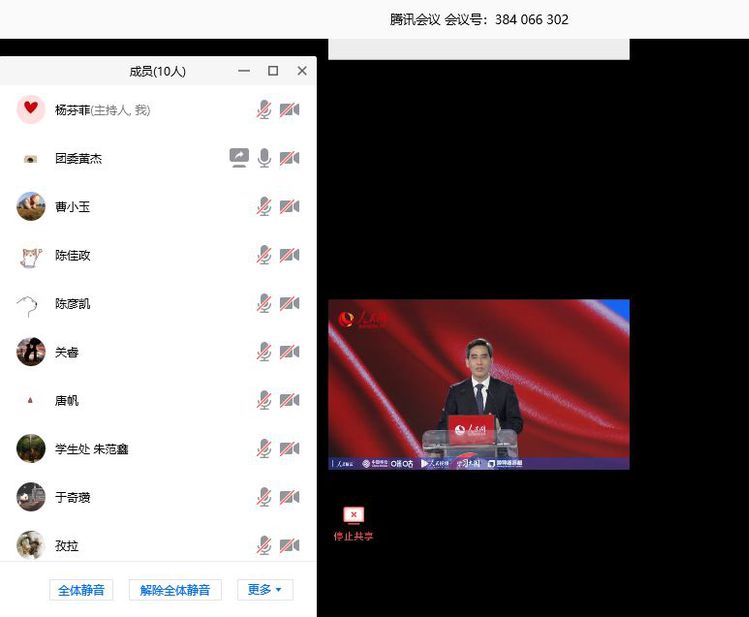Maximize the members window
Viewport: 749px width, 617px height.
tap(273, 71)
